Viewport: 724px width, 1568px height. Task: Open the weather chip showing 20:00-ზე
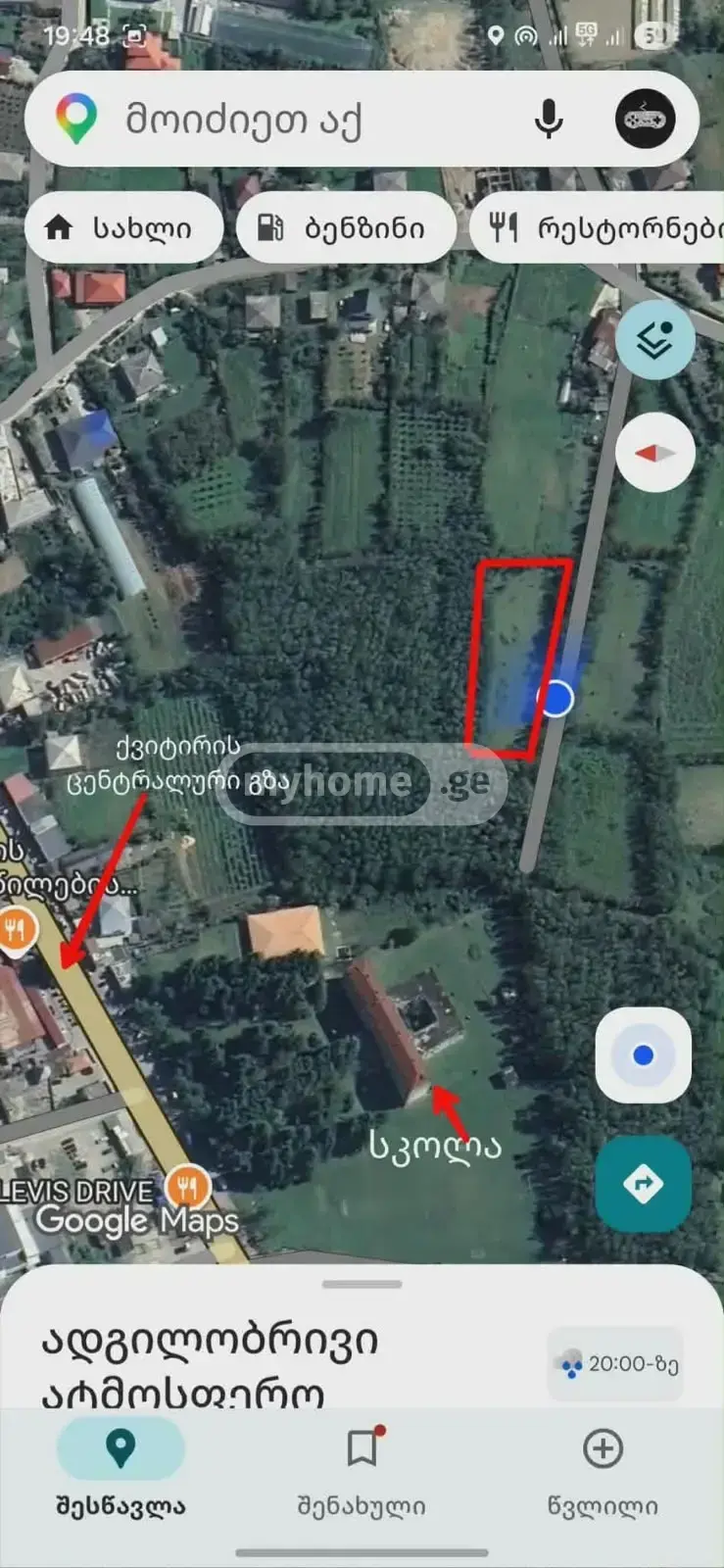click(615, 1363)
